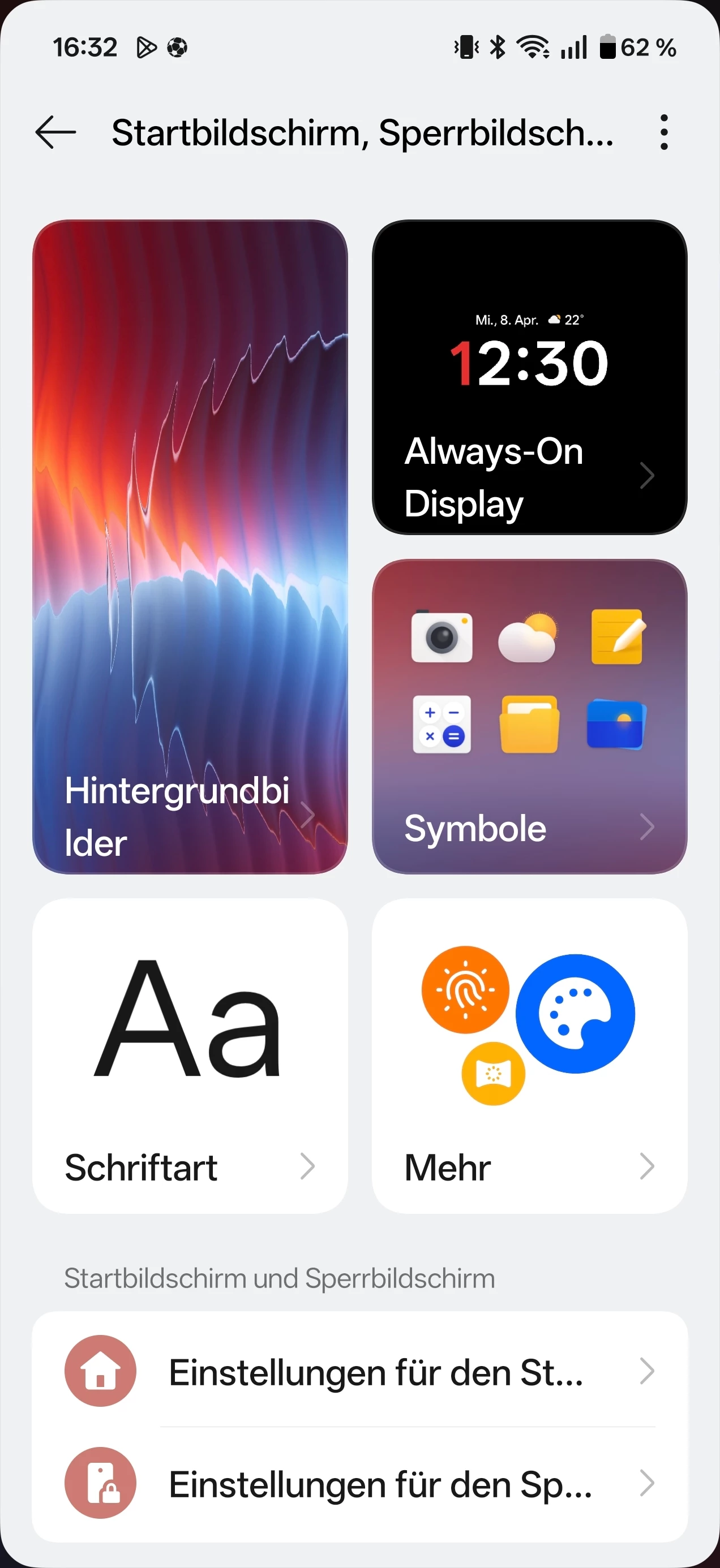The image size is (720, 1568).
Task: Open the Hintergrundbilder wallpaper card
Action: (190, 546)
